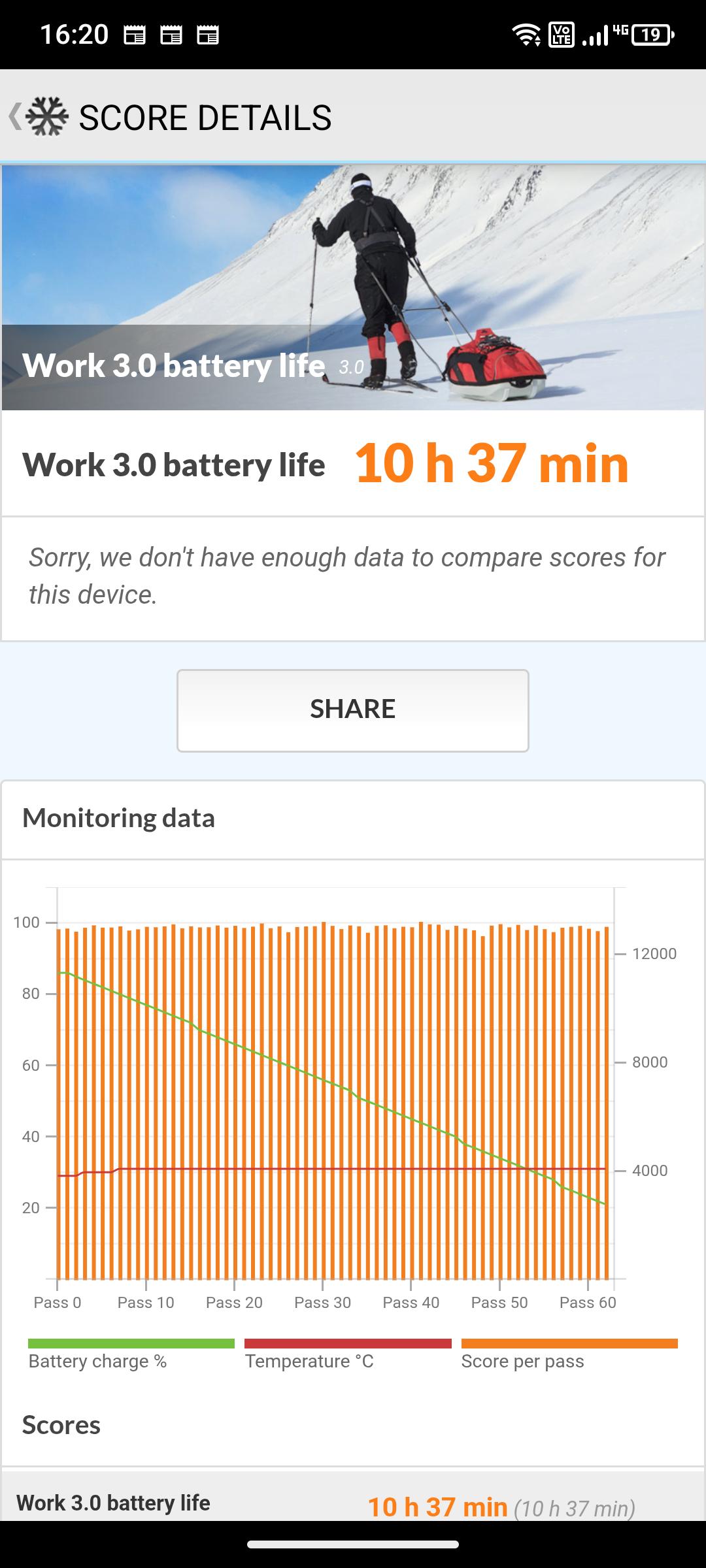Go back using the snowflake back arrow
This screenshot has width=706, height=1568.
tap(38, 117)
